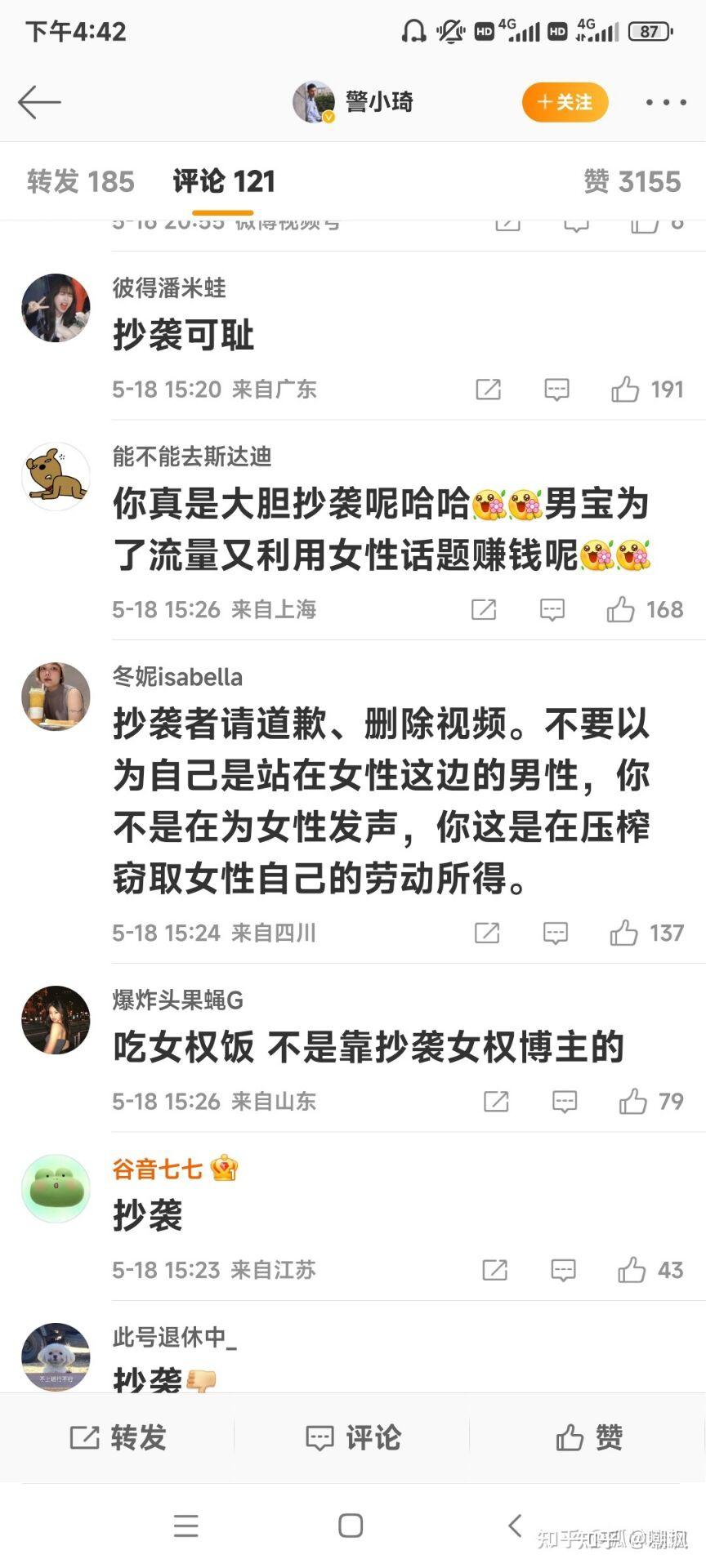Like the post with bottom 赞 button
This screenshot has height=1568, width=706.
588,1438
